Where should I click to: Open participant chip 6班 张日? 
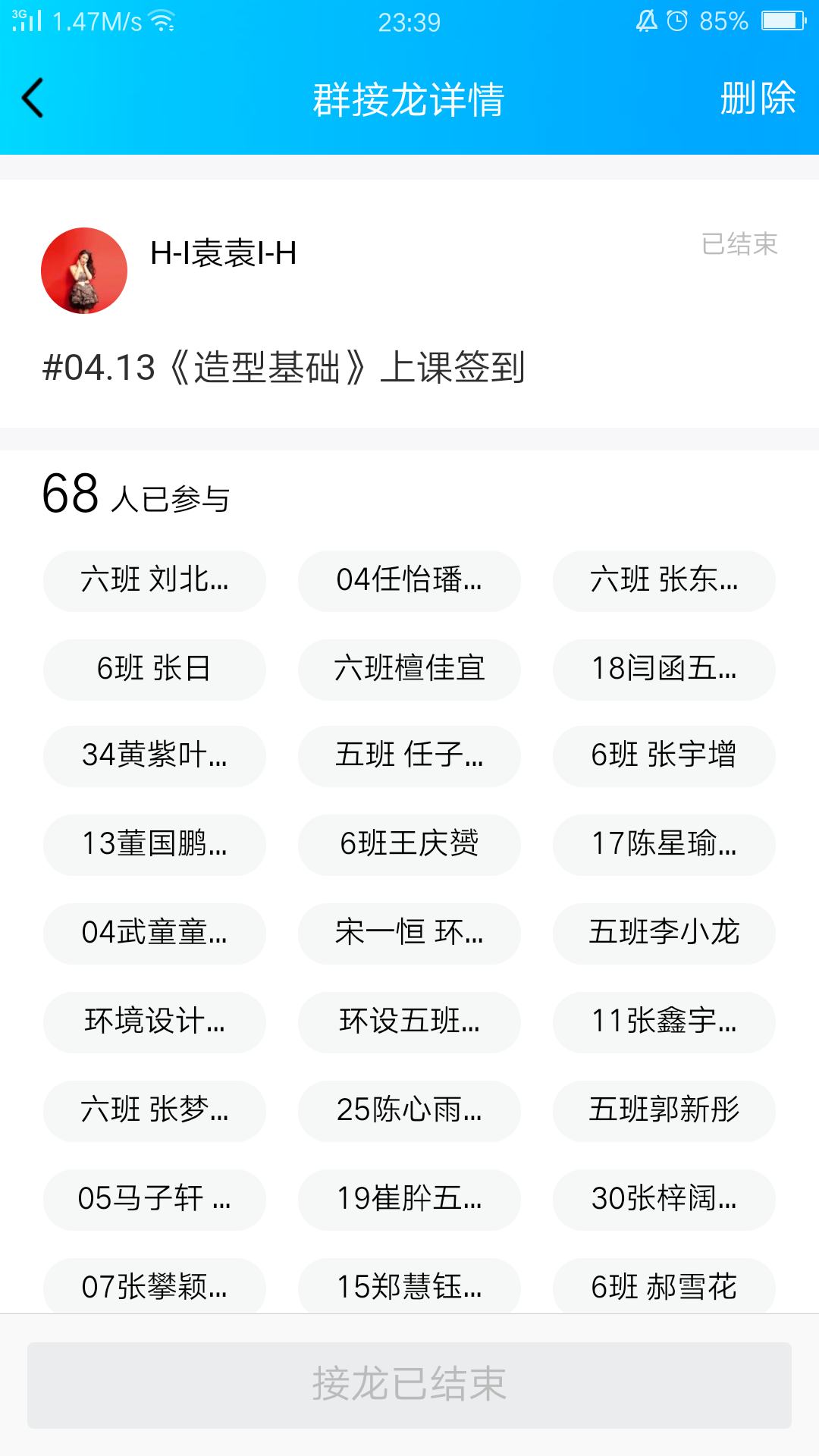point(155,669)
